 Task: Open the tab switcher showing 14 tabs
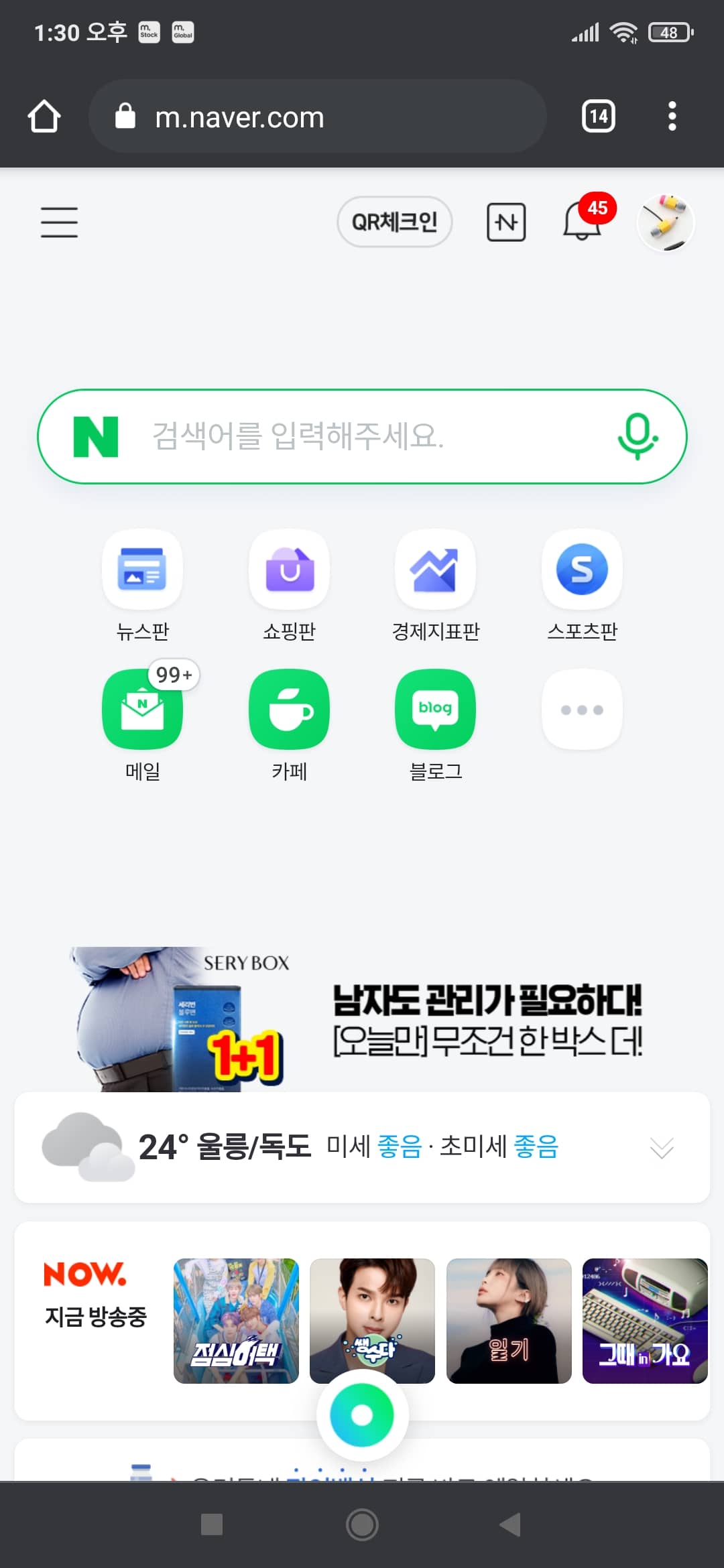point(599,115)
